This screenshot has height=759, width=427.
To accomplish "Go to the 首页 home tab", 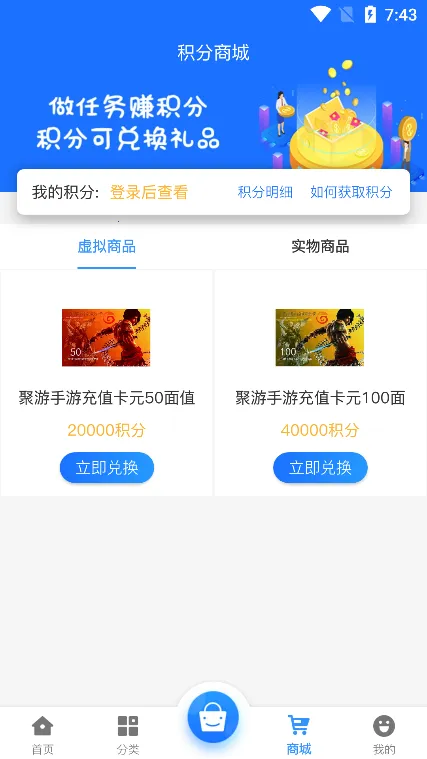I will [x=43, y=735].
